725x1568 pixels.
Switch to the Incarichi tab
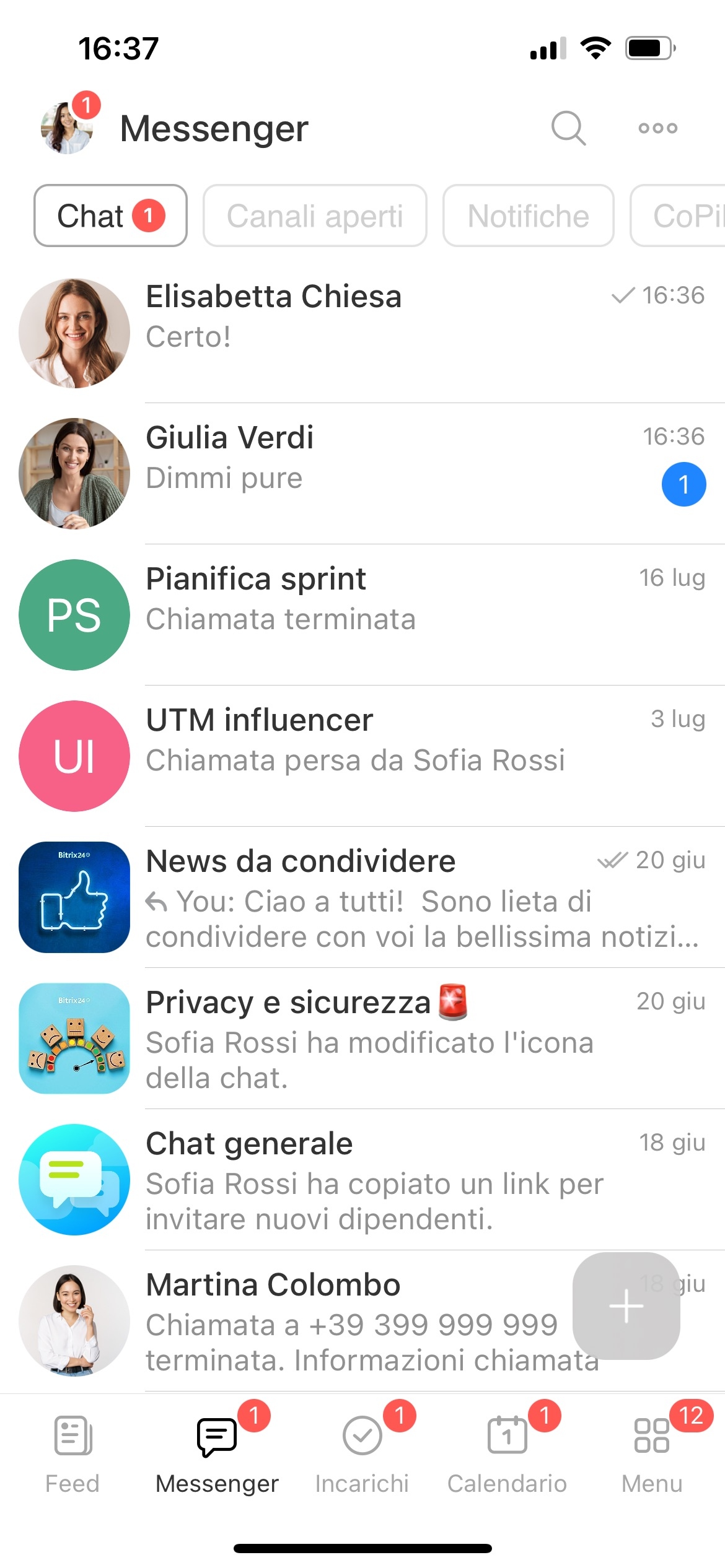tap(362, 1453)
